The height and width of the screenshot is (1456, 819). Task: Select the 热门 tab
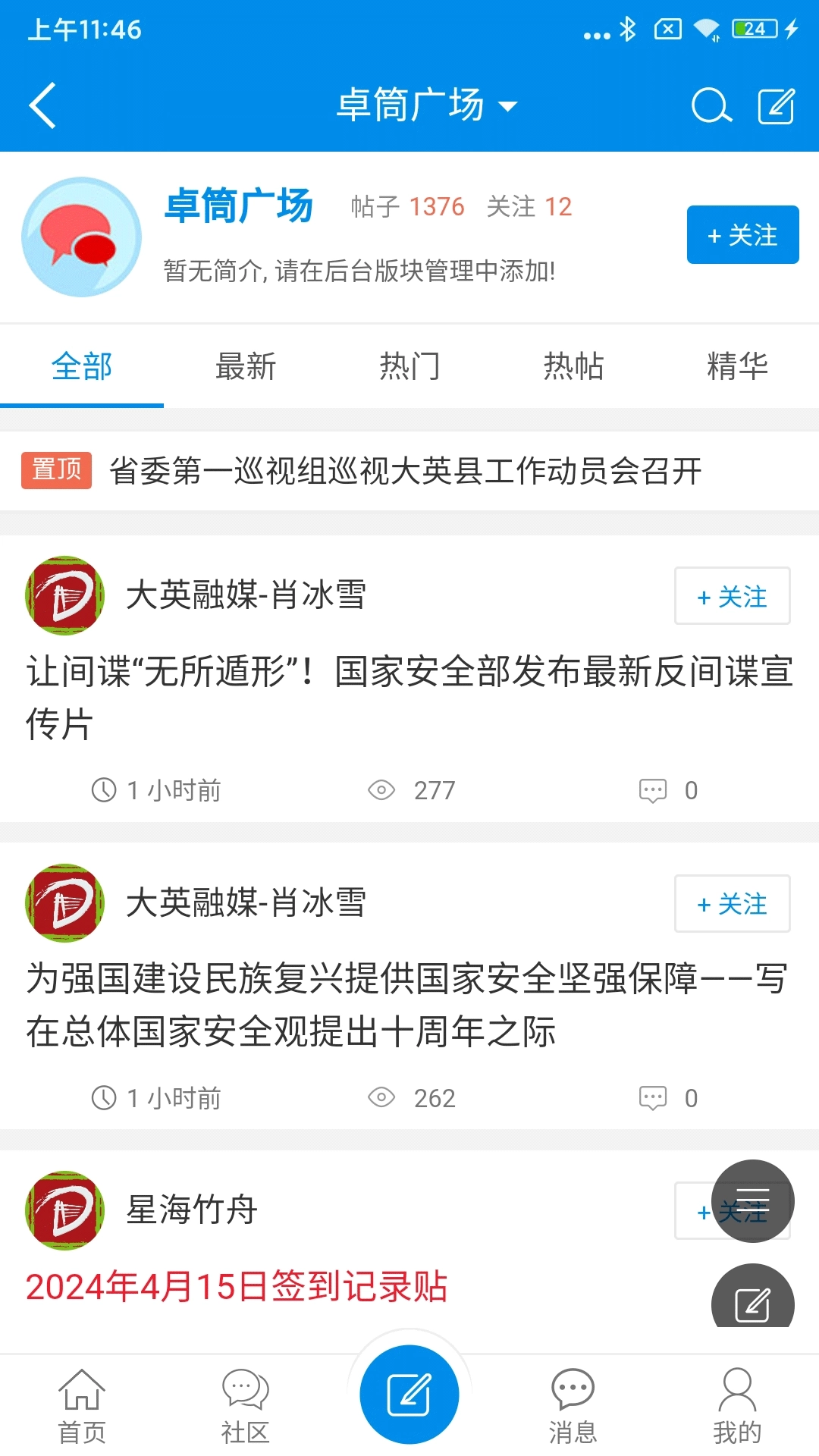pos(409,366)
